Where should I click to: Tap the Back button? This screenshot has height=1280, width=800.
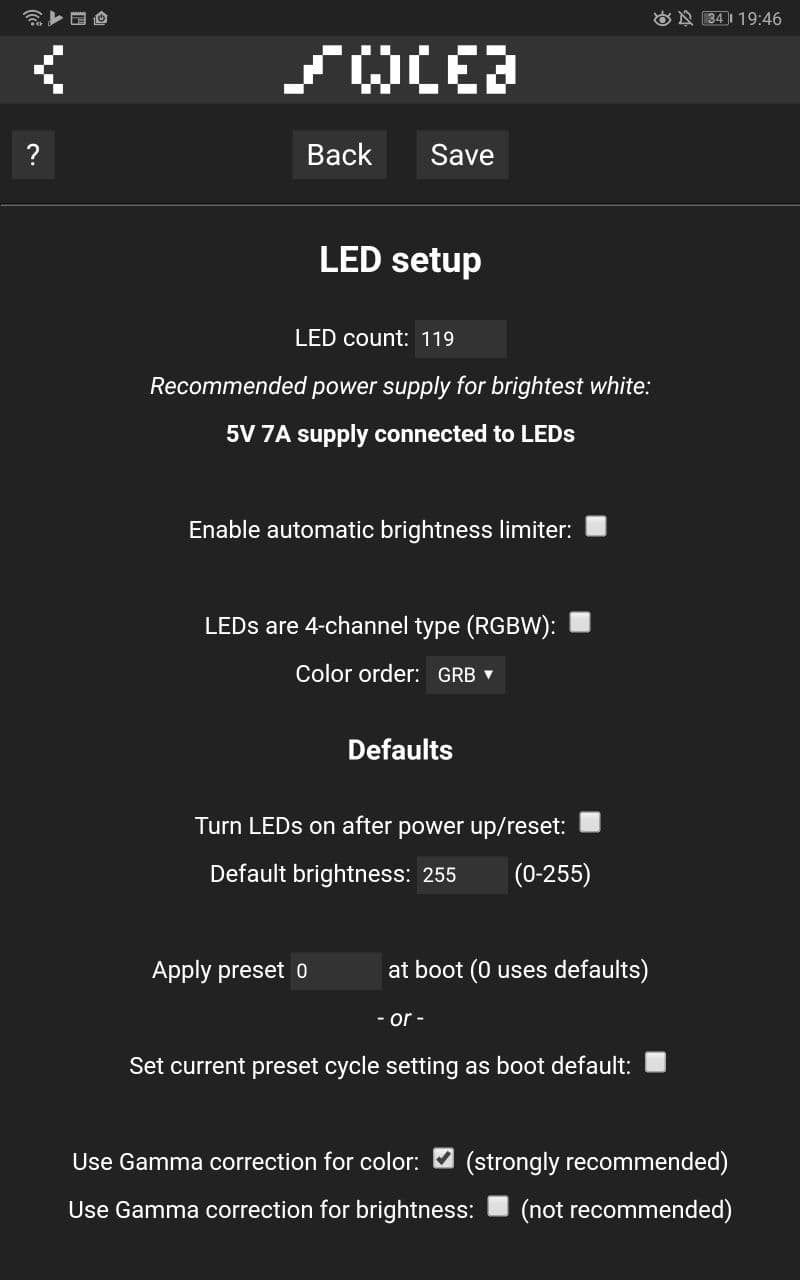coord(339,155)
